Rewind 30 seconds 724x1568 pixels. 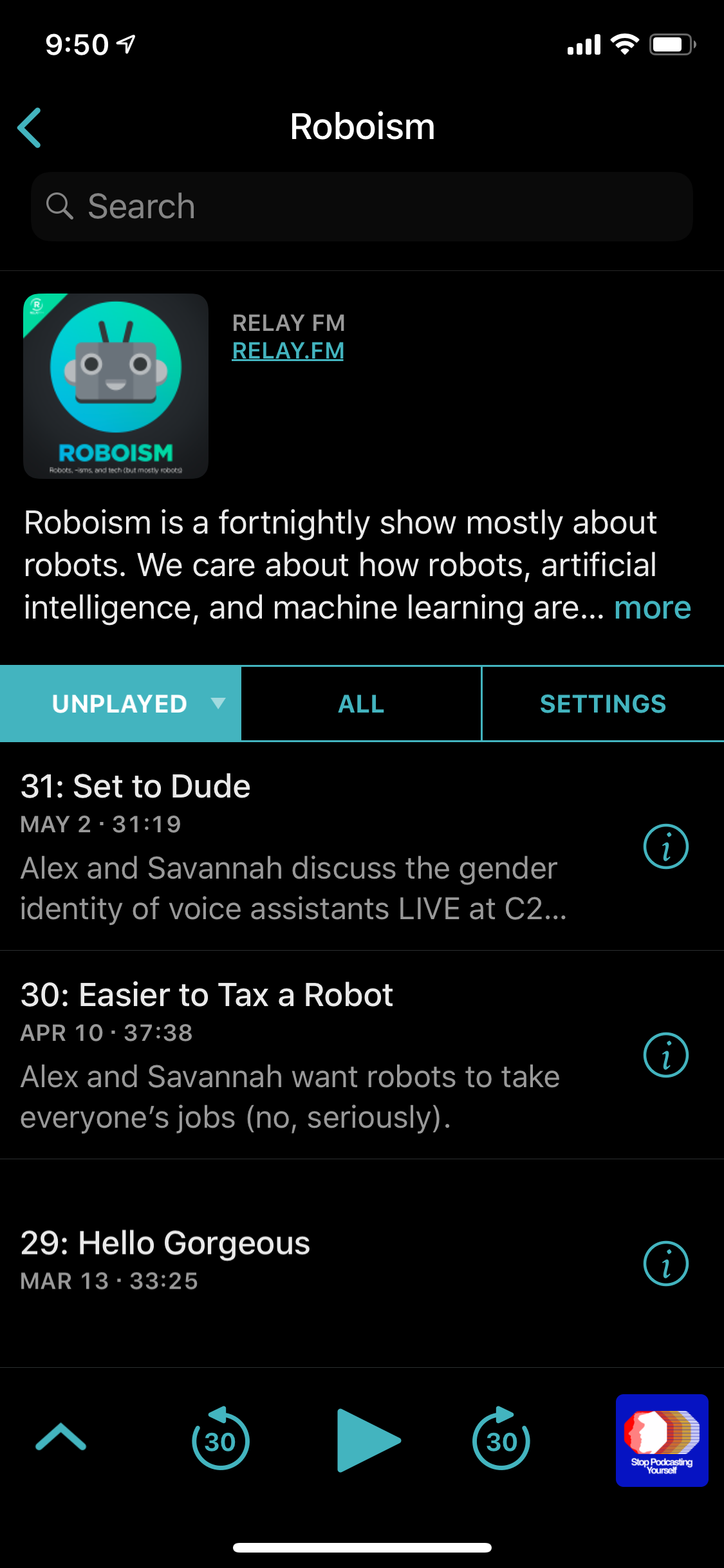click(x=220, y=1439)
